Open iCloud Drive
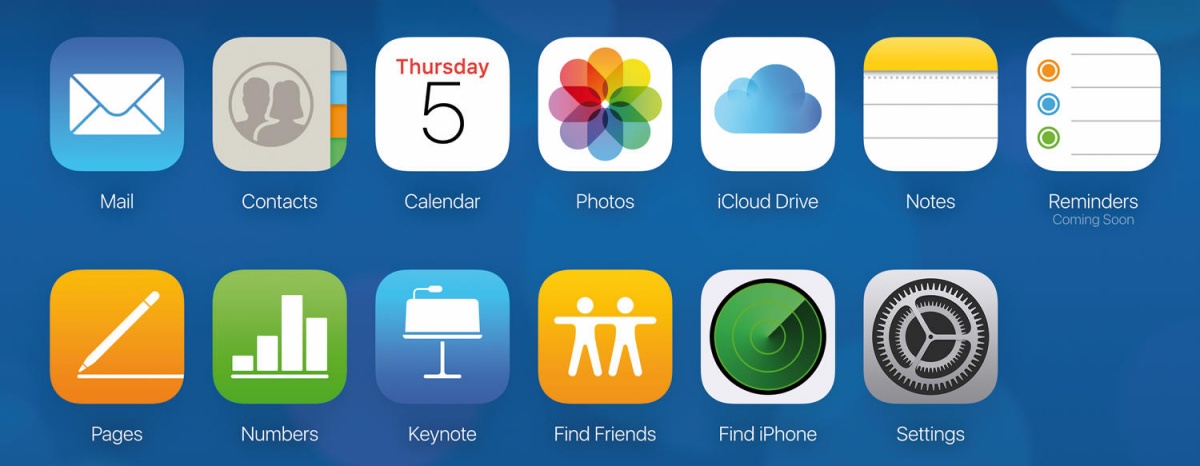This screenshot has height=466, width=1200. coord(768,104)
